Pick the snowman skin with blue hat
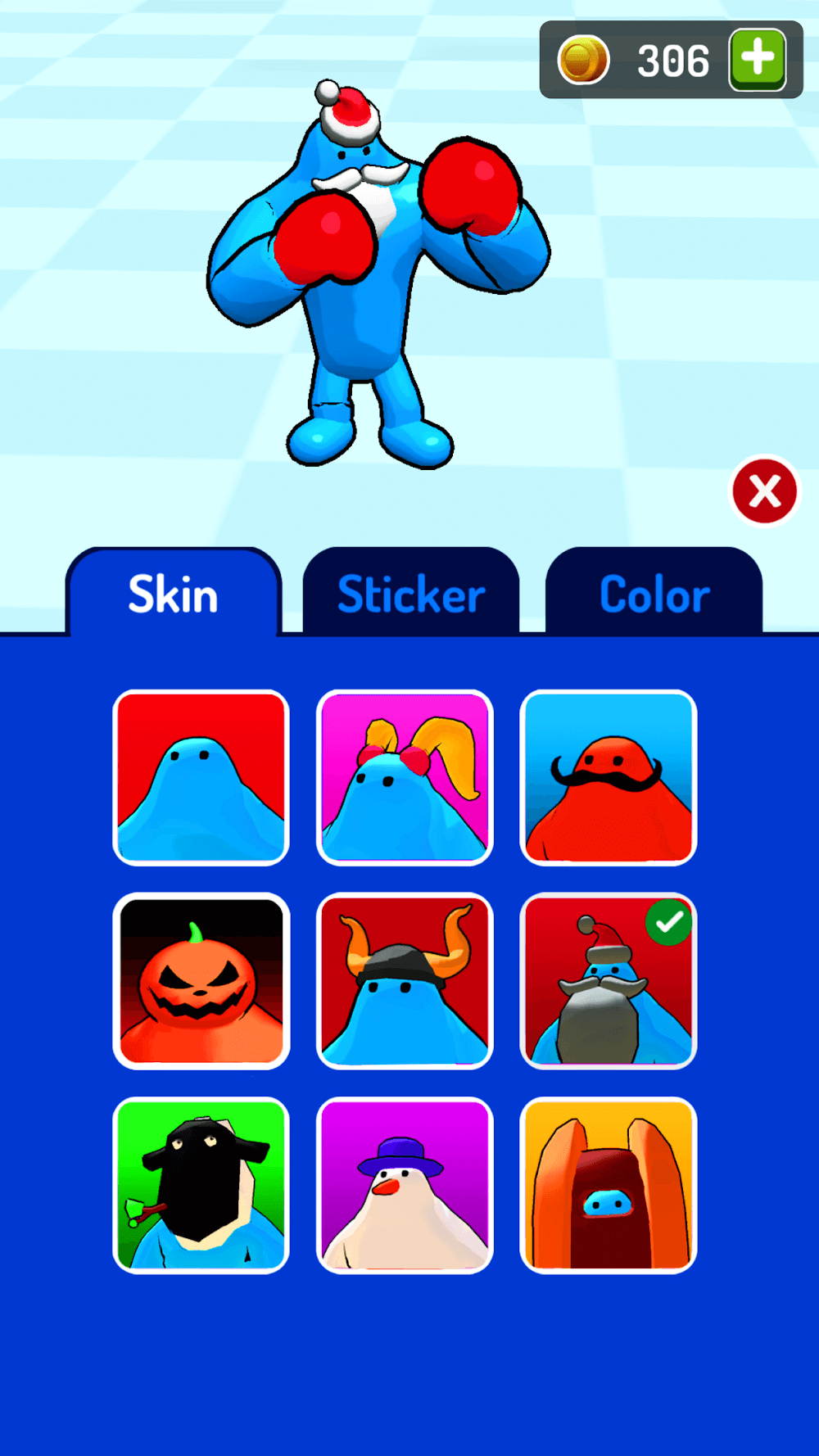This screenshot has width=819, height=1456. [x=405, y=1184]
